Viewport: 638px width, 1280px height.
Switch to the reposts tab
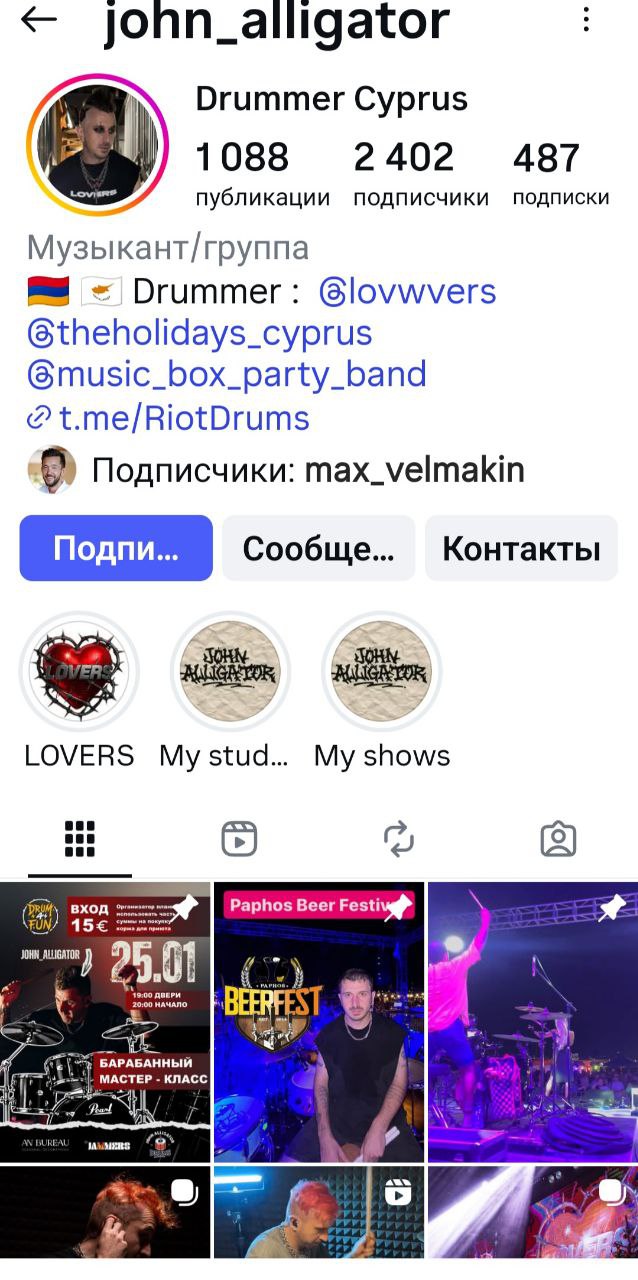[399, 839]
